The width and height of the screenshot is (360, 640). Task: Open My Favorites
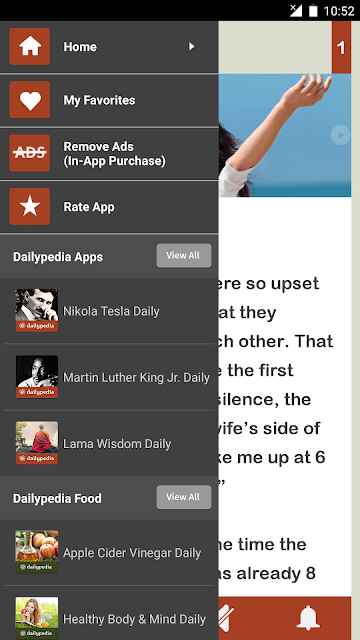pos(109,100)
